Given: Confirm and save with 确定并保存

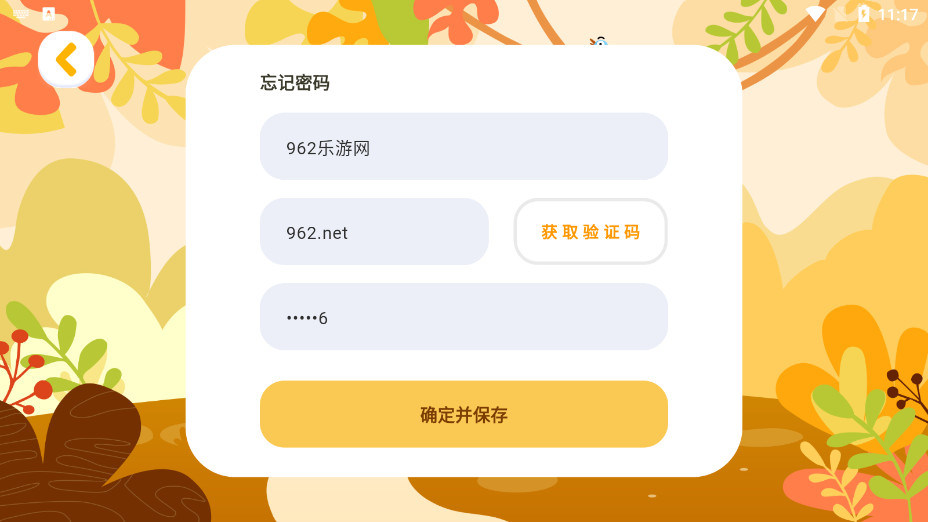Looking at the screenshot, I should tap(463, 414).
